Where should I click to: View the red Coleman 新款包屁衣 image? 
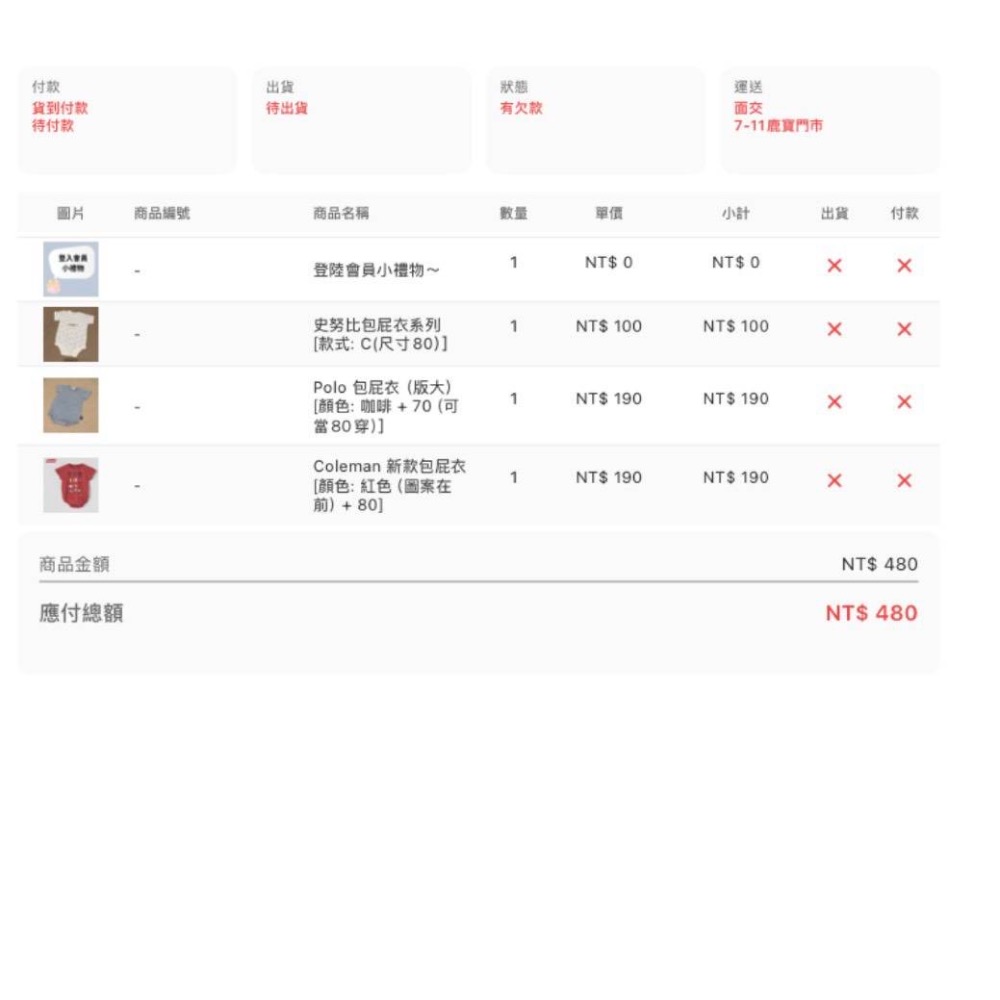71,485
